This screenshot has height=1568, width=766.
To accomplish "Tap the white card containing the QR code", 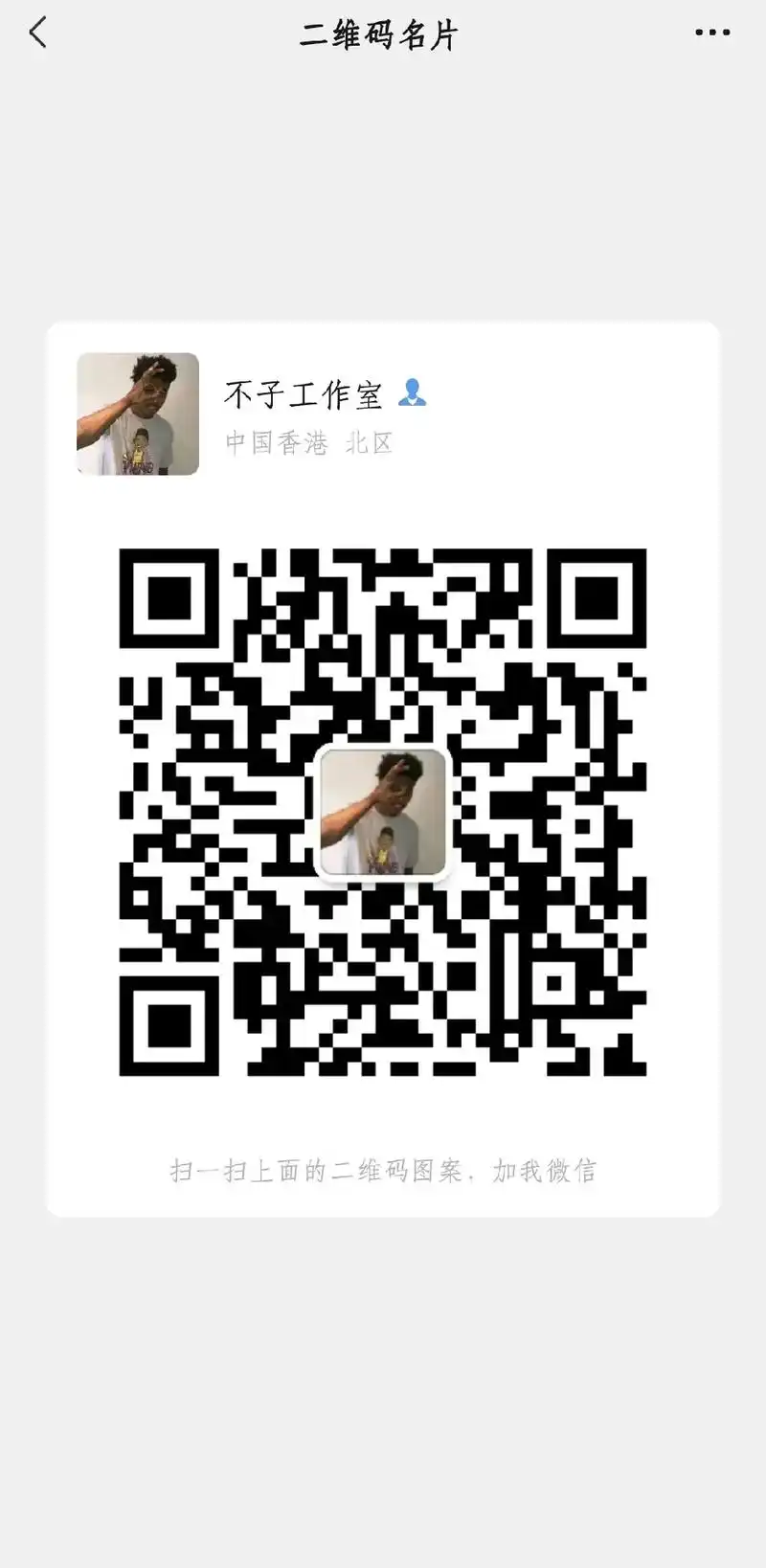I will [382, 766].
